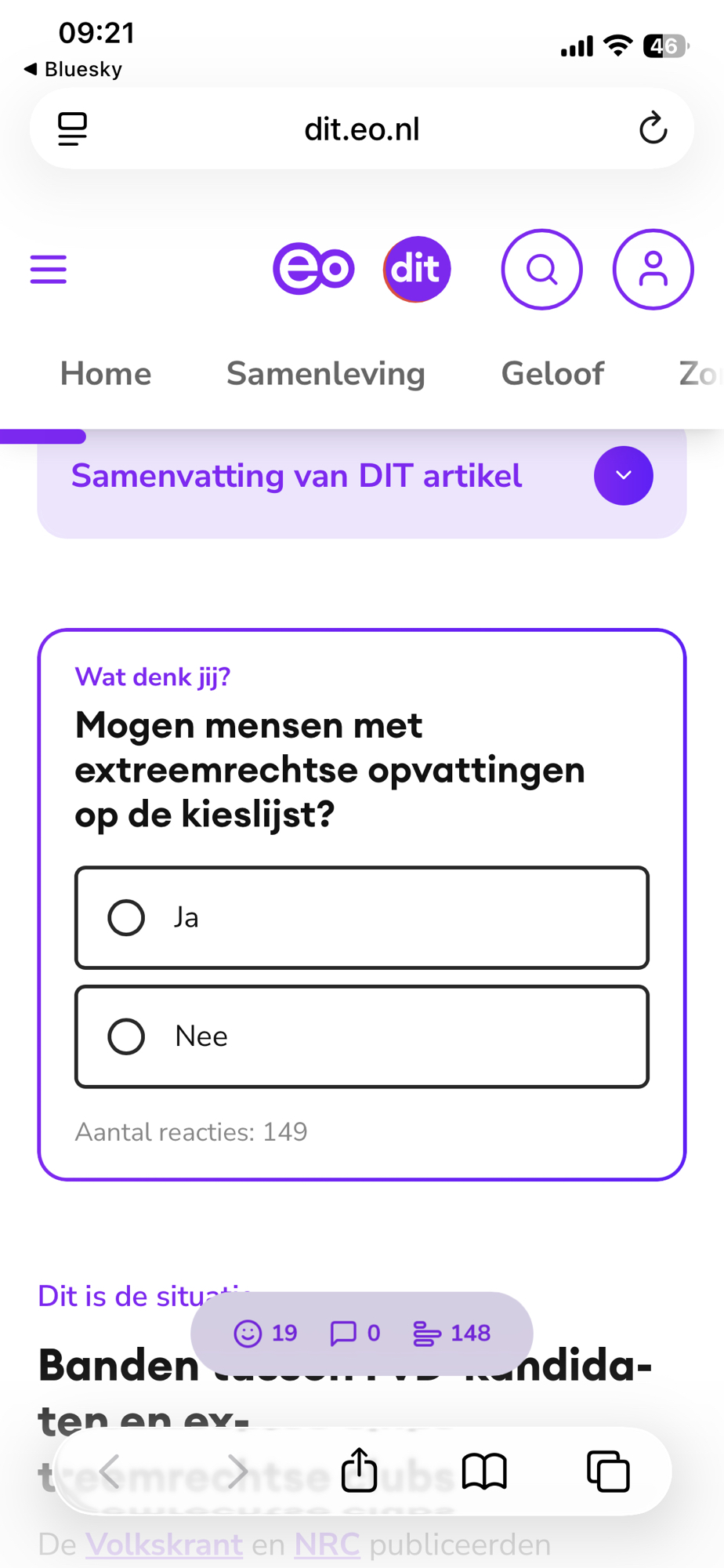Open the comments bubble

(x=355, y=1333)
